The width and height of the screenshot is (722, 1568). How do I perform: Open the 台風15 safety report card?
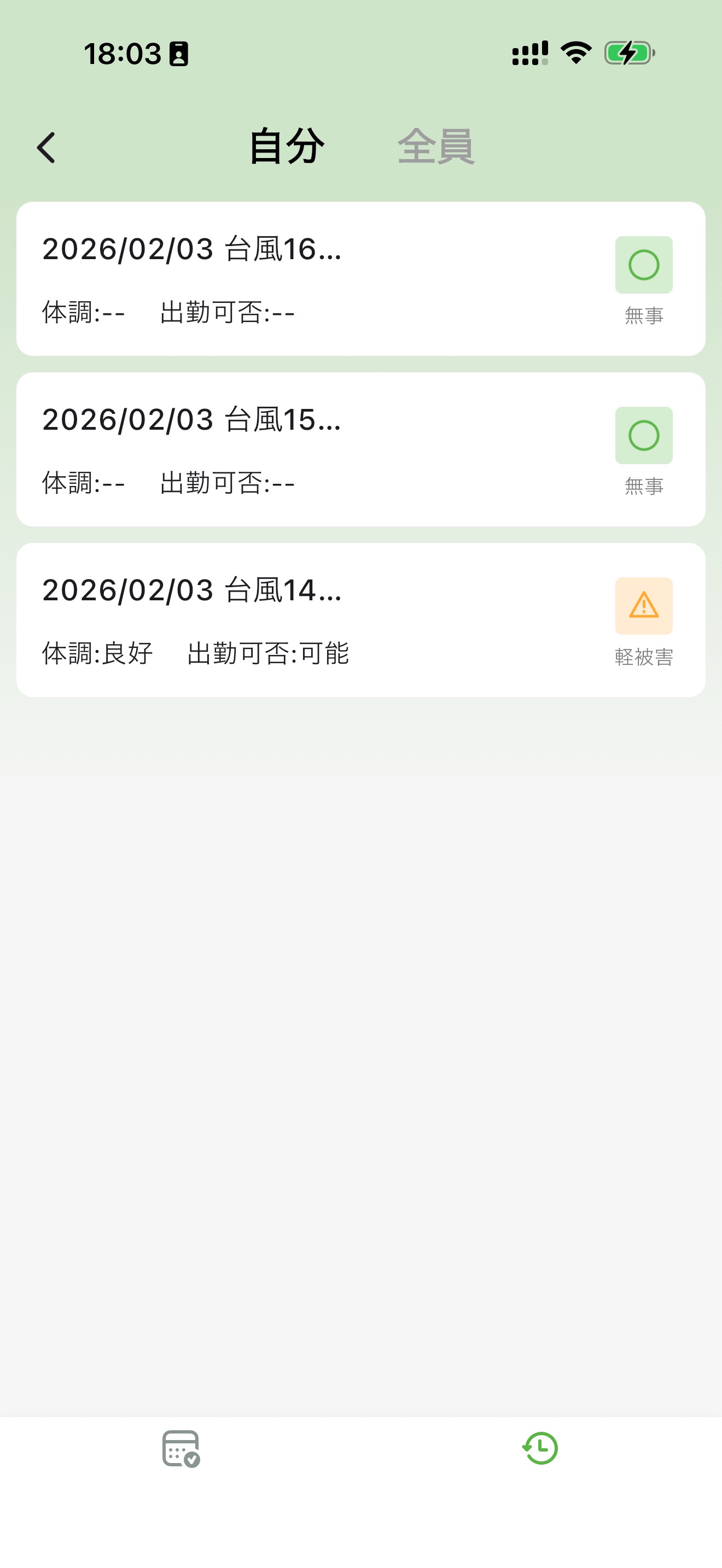[x=360, y=449]
